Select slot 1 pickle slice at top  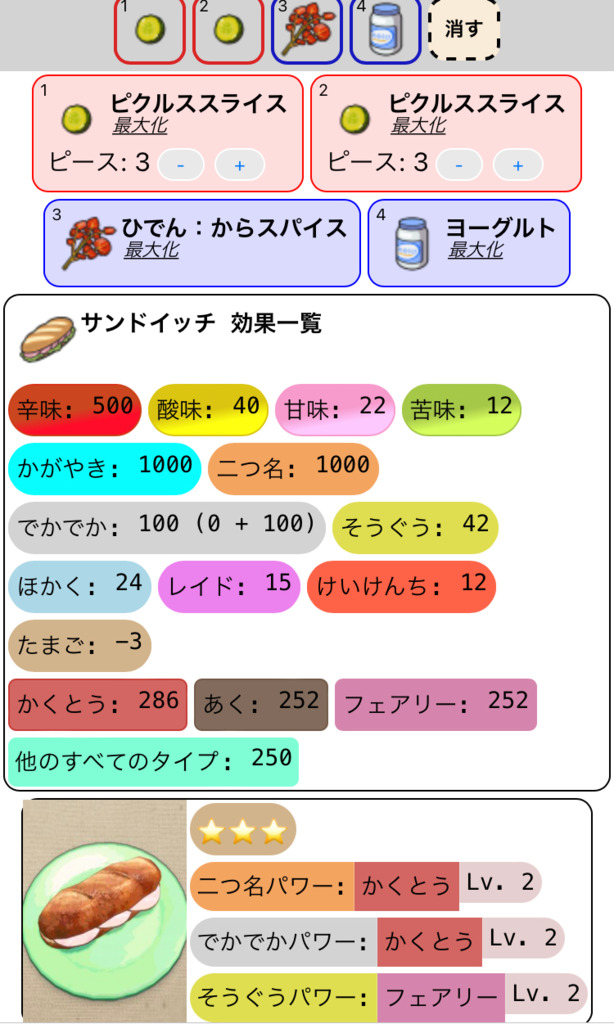click(150, 30)
